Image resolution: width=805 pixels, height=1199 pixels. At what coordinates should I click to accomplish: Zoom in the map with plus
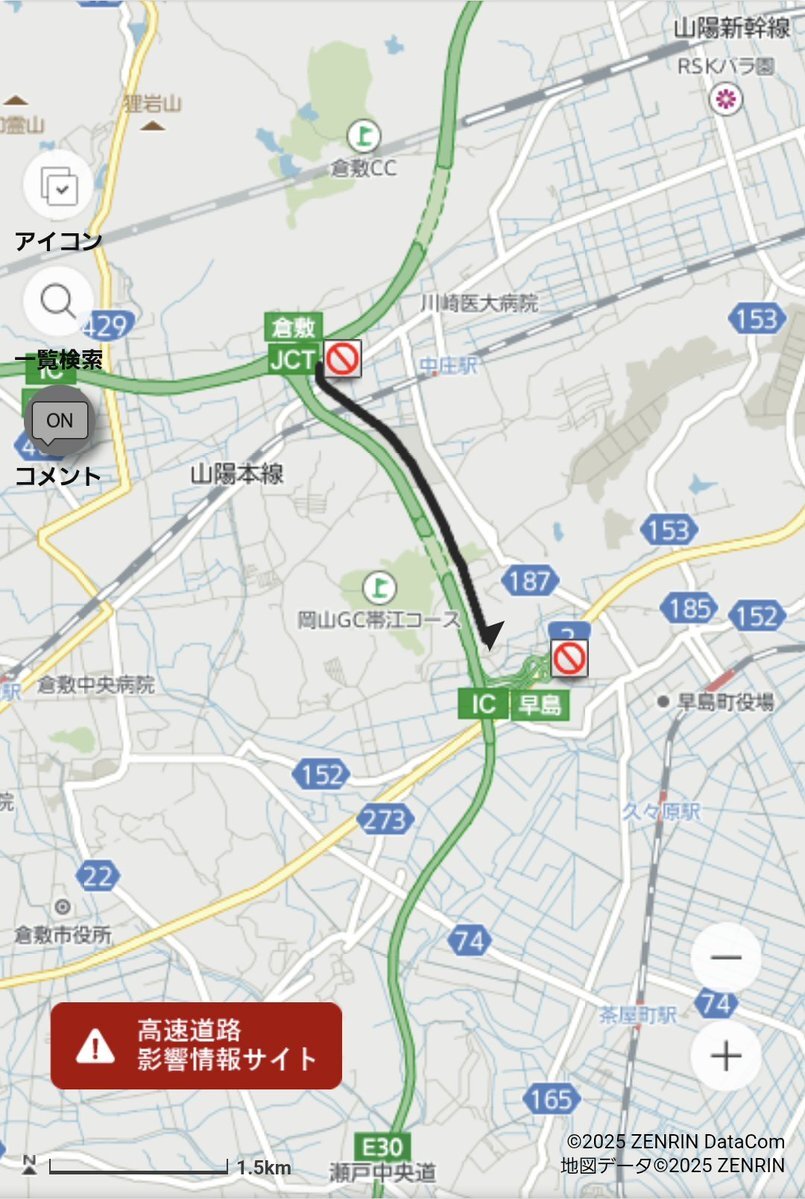pos(726,1056)
